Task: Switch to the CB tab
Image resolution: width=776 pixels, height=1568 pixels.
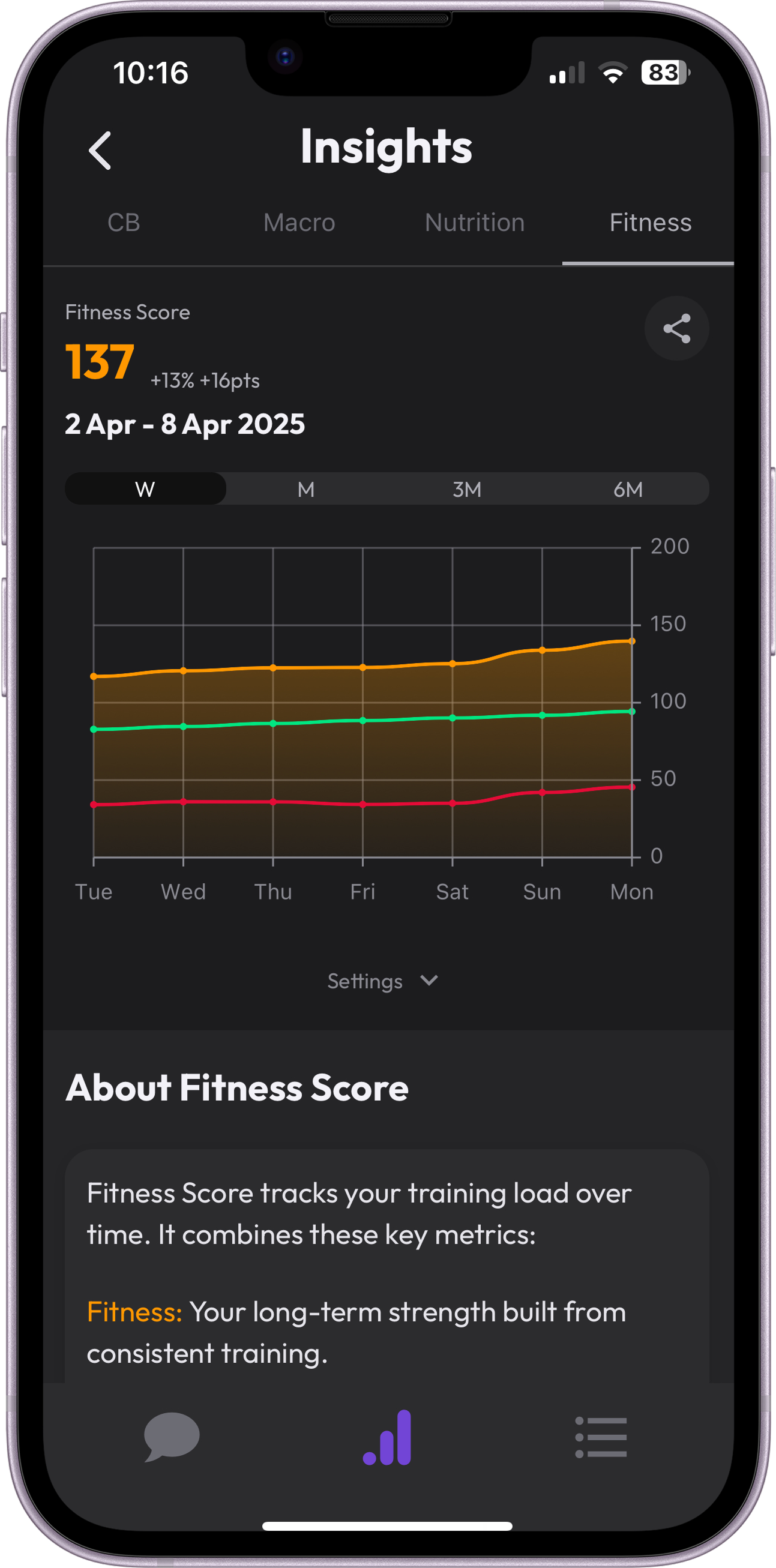Action: click(x=124, y=223)
